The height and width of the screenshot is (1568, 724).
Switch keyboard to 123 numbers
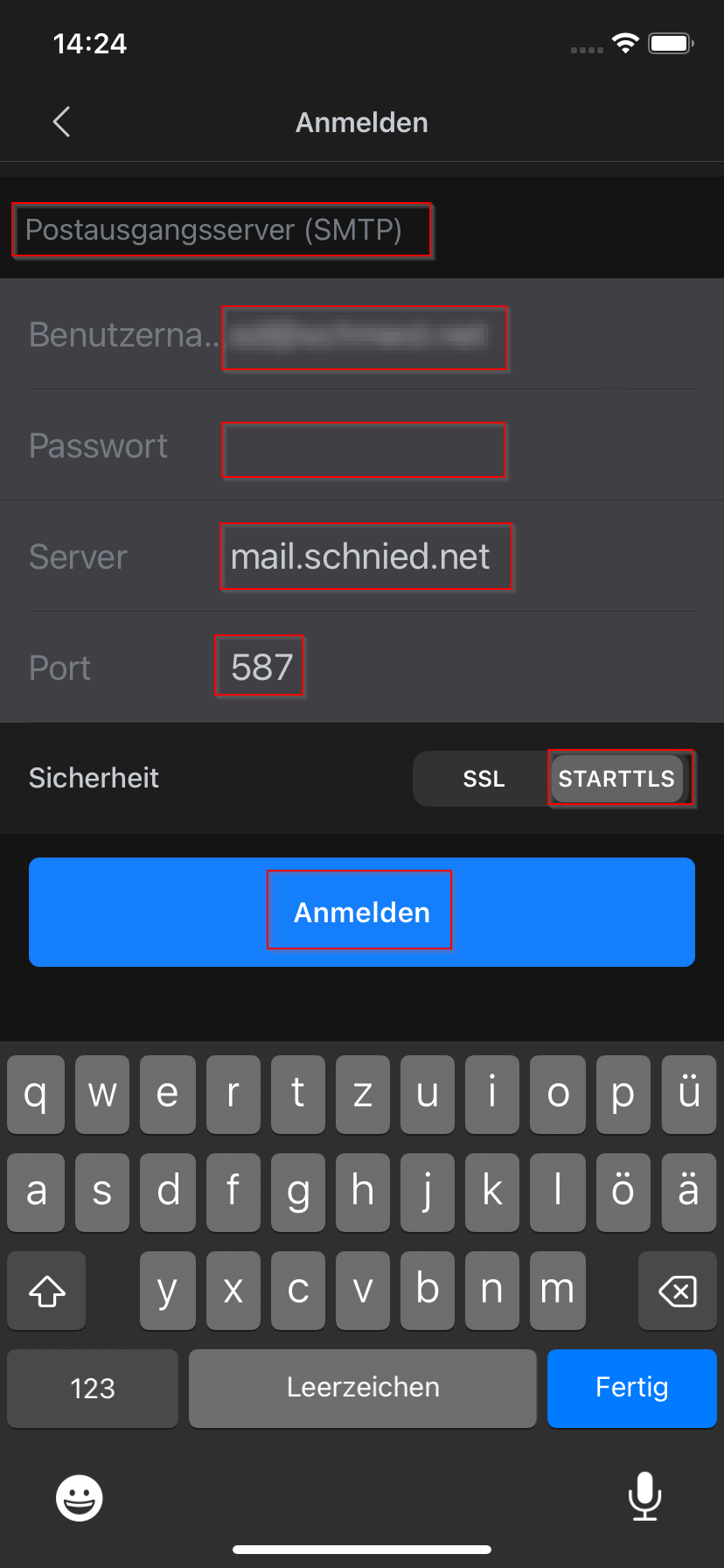[x=93, y=1388]
